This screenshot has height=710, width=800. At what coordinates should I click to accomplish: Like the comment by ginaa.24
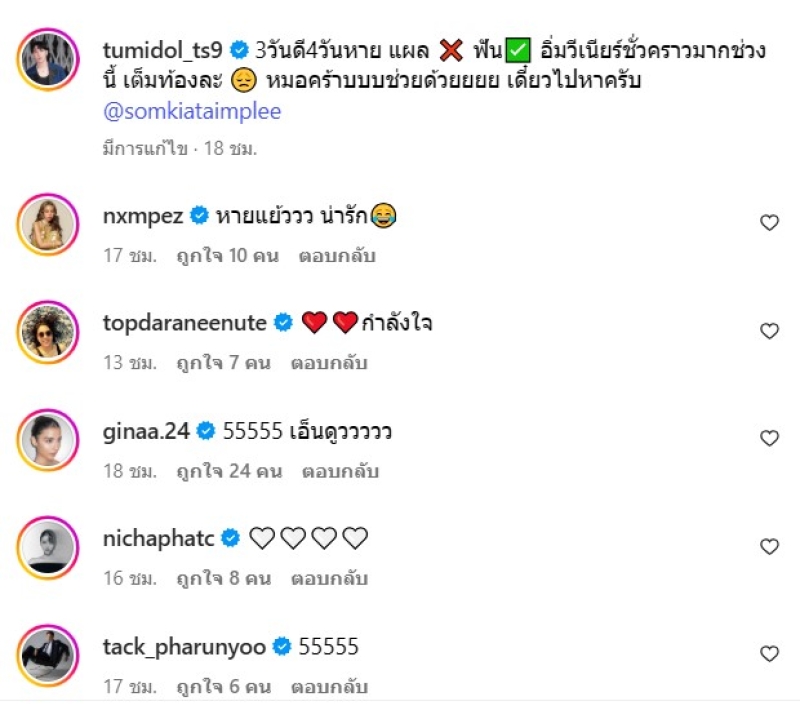coord(769,438)
